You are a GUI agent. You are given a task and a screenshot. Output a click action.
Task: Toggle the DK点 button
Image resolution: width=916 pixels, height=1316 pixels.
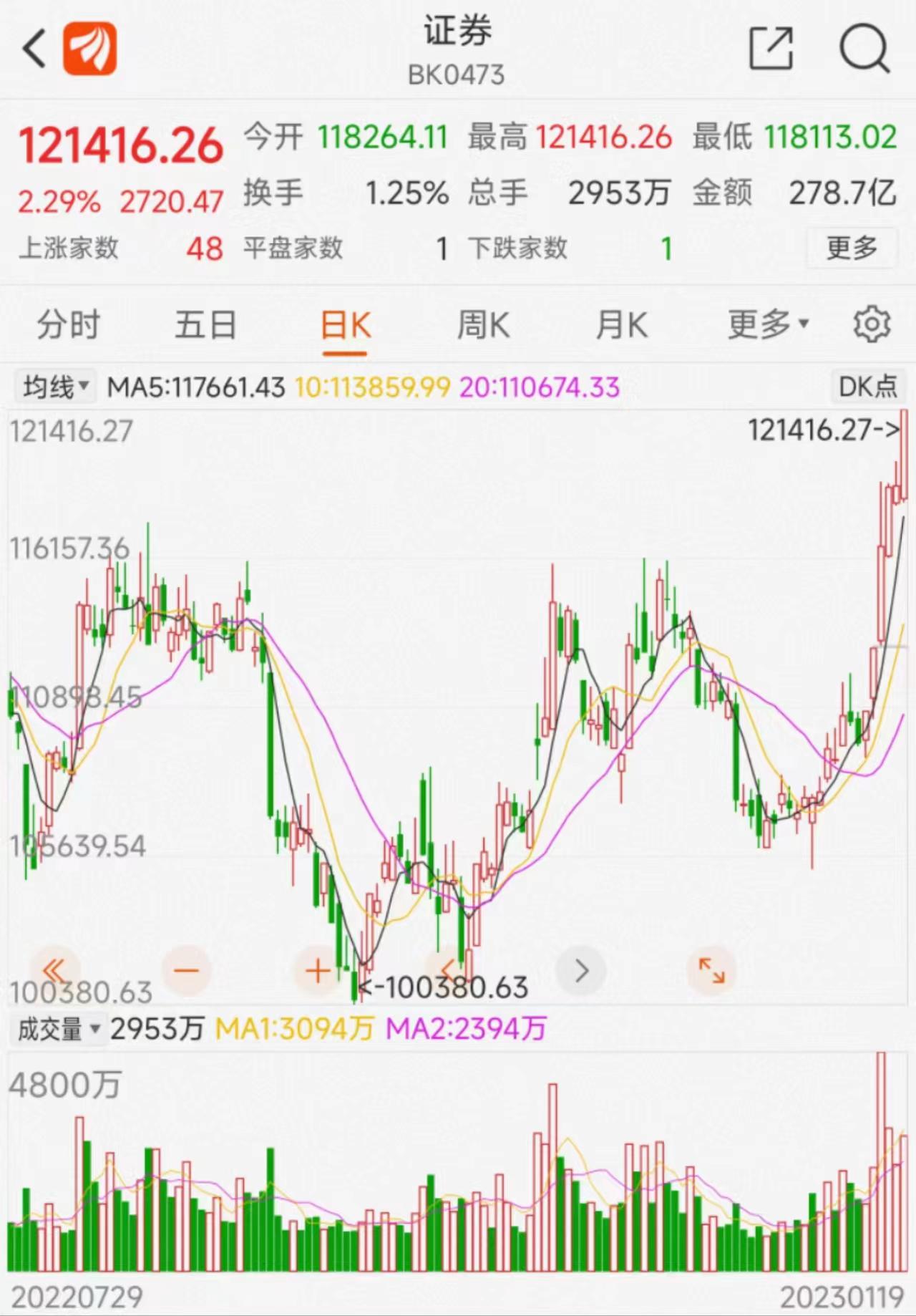click(x=867, y=387)
